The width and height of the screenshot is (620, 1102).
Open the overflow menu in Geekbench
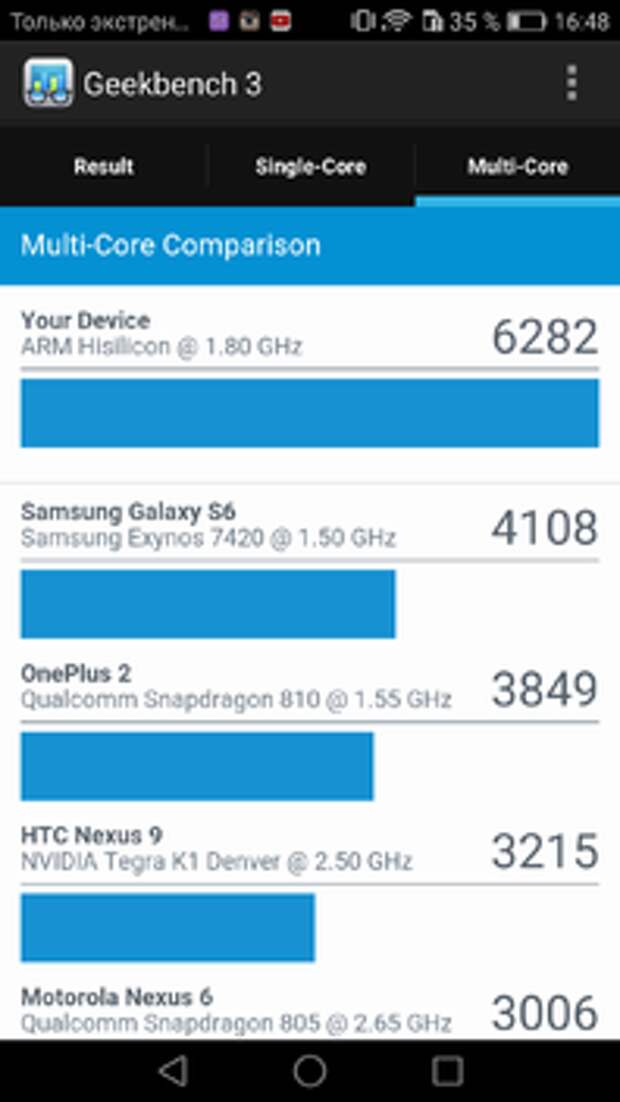click(x=572, y=83)
